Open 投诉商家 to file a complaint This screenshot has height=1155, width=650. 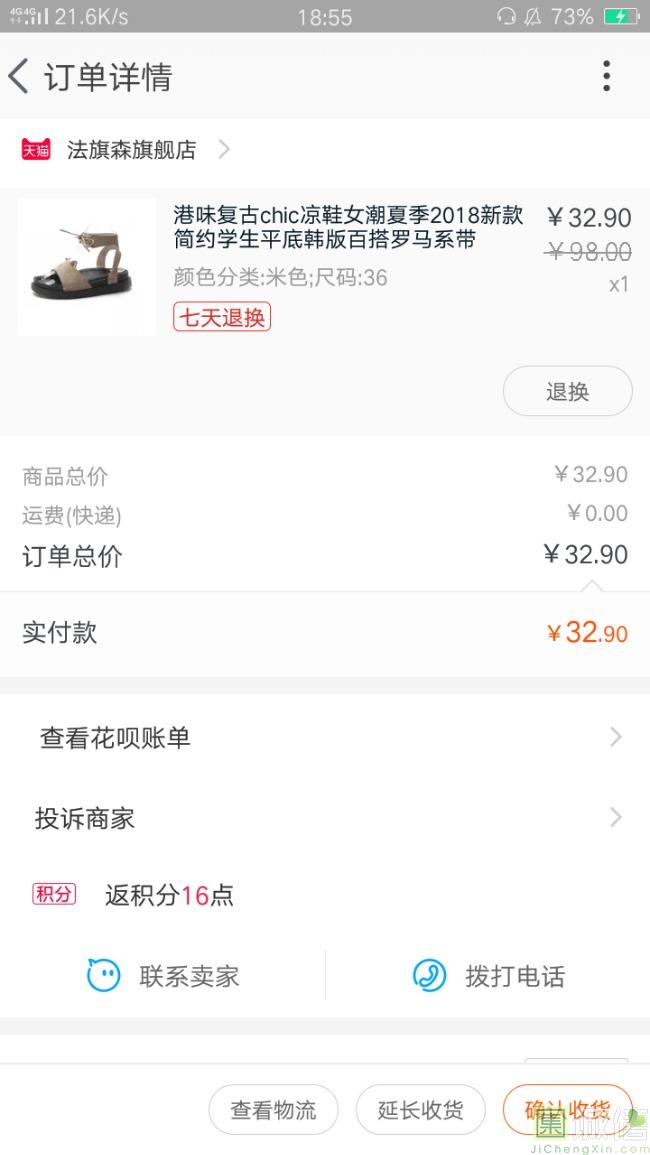point(325,819)
